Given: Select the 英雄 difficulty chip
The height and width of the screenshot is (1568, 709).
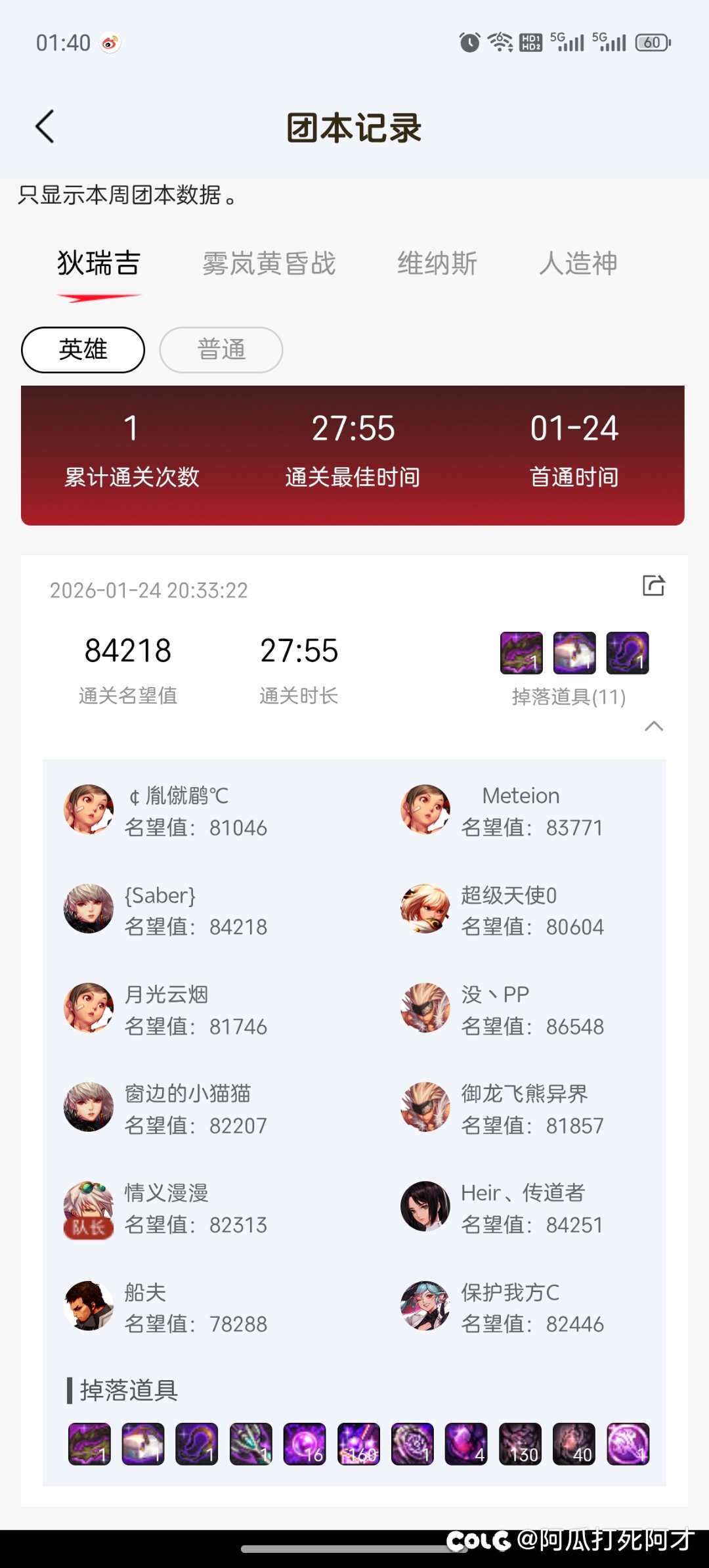Looking at the screenshot, I should 83,349.
